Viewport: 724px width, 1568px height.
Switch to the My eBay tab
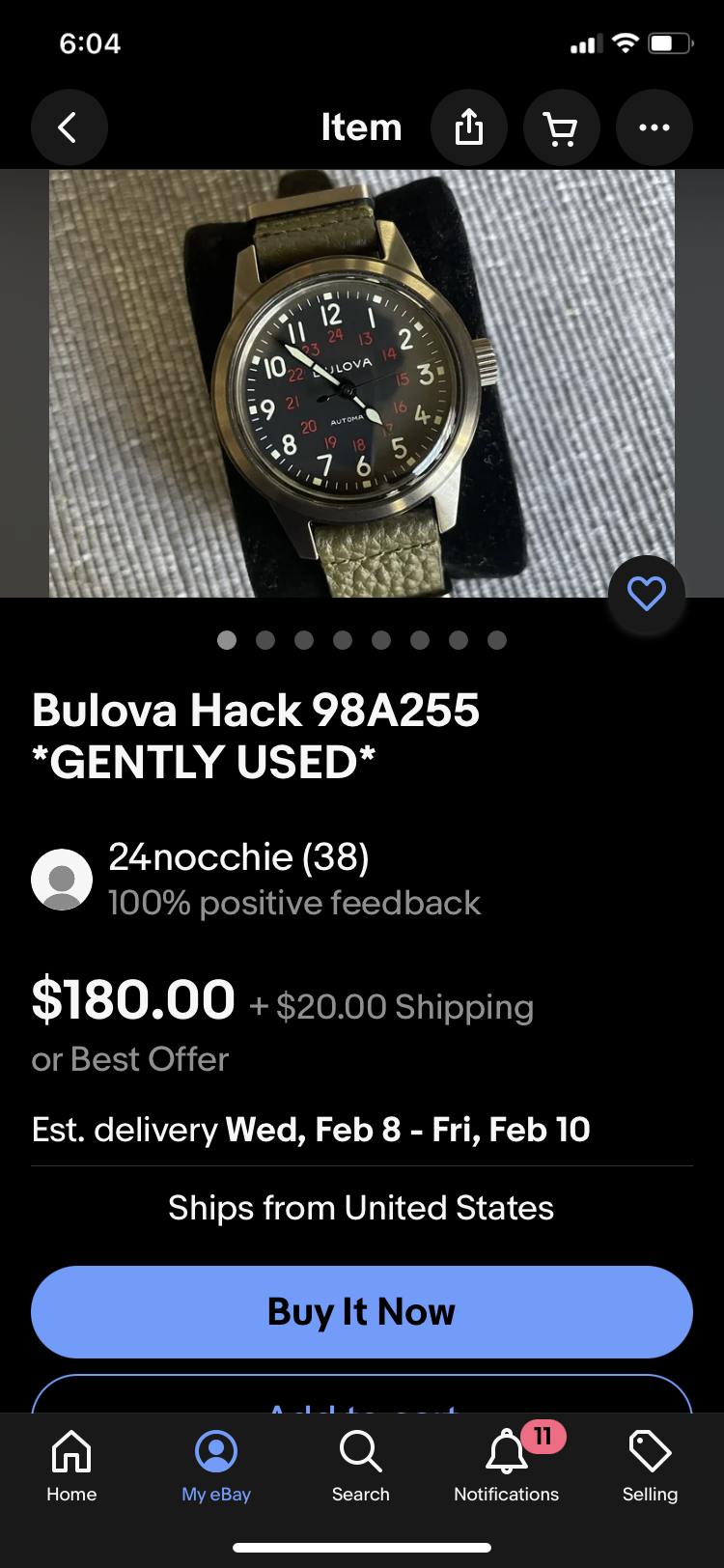click(x=216, y=1466)
